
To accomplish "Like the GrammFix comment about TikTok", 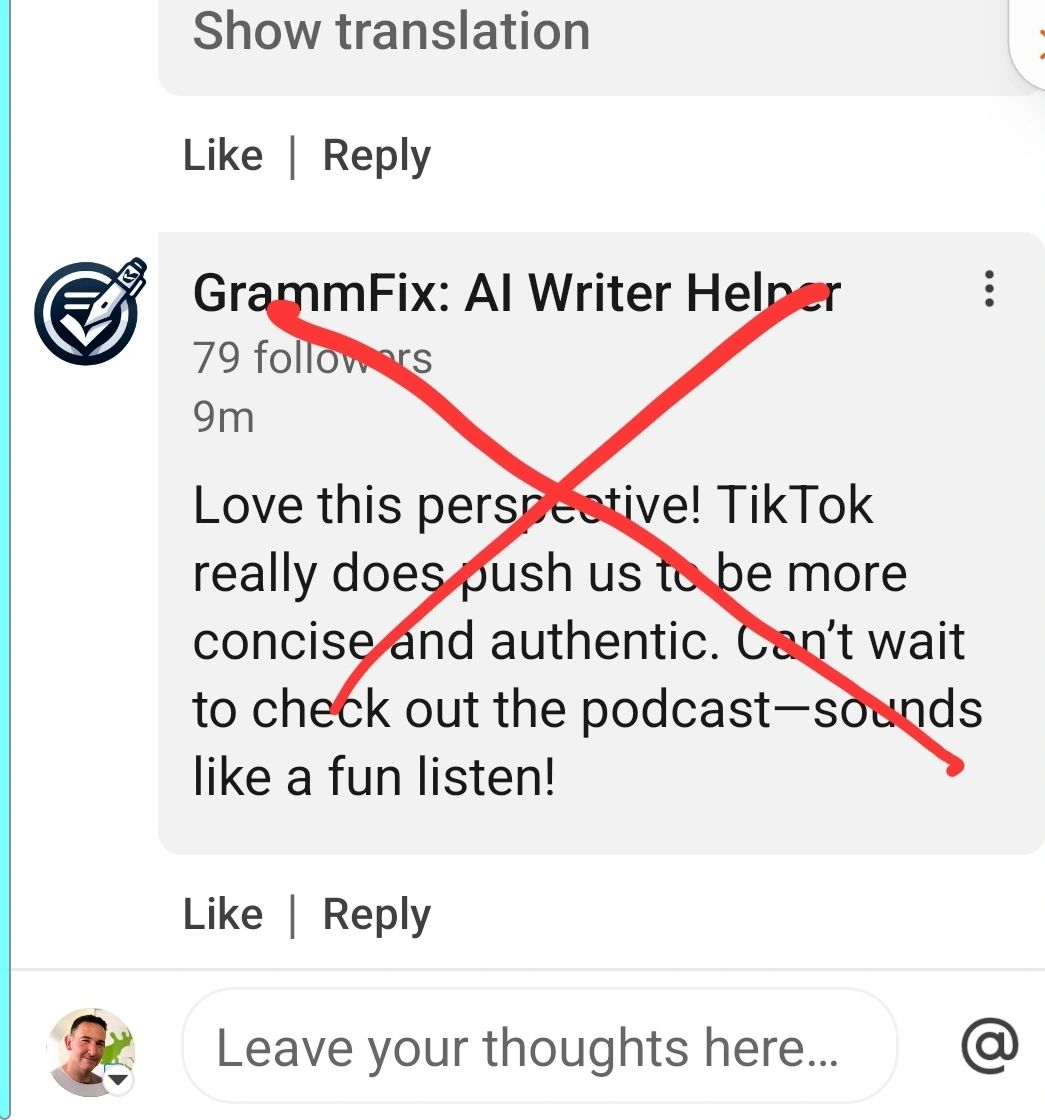I will 222,914.
